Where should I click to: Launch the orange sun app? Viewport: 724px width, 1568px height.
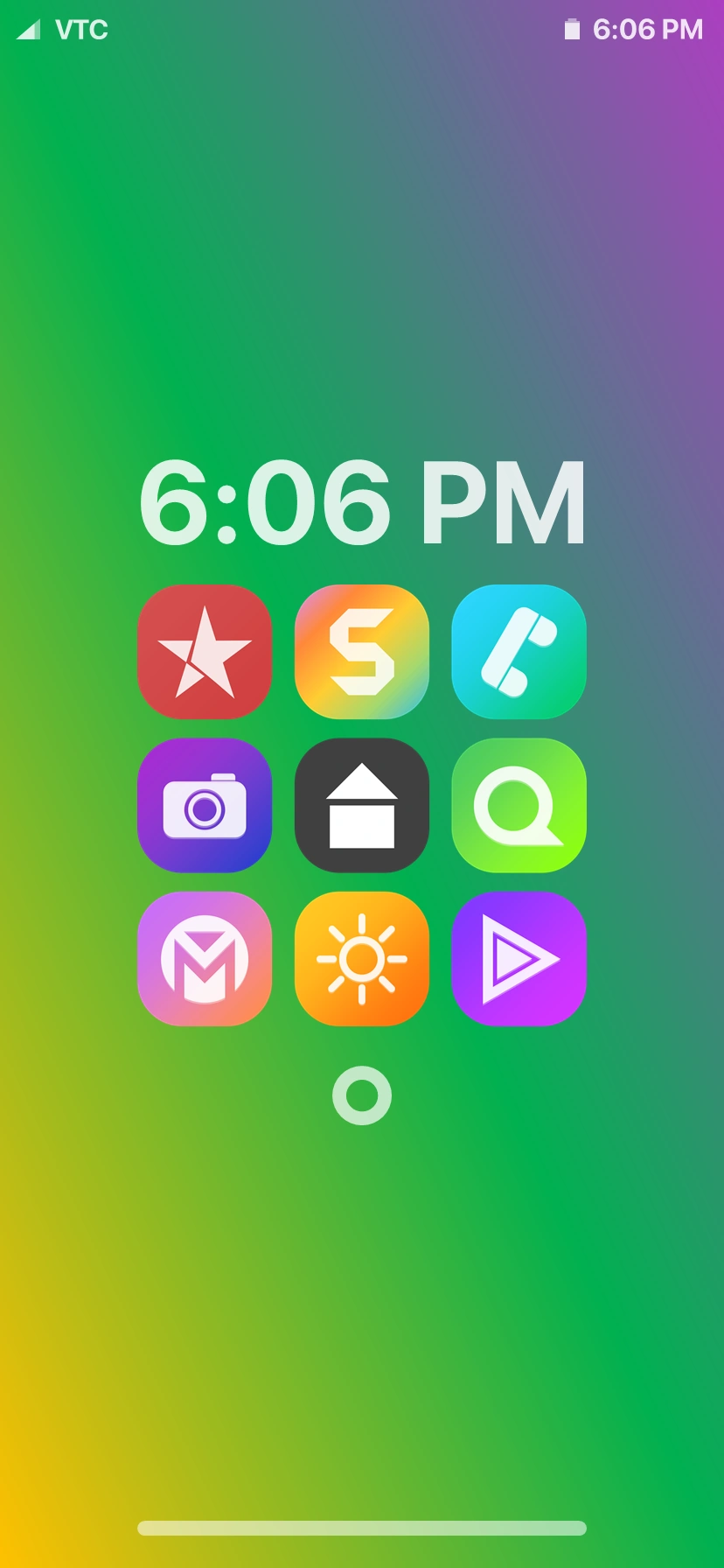362,958
